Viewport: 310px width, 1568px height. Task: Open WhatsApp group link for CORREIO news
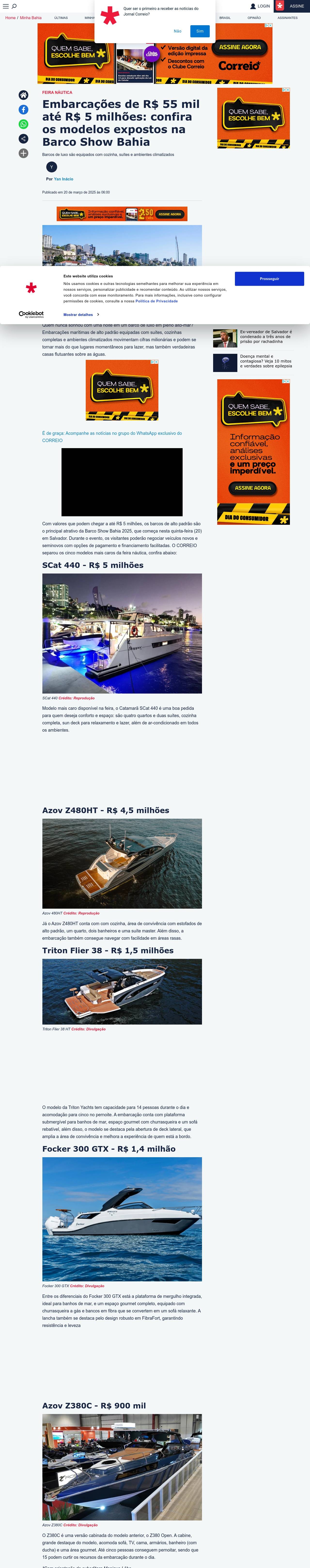point(112,436)
